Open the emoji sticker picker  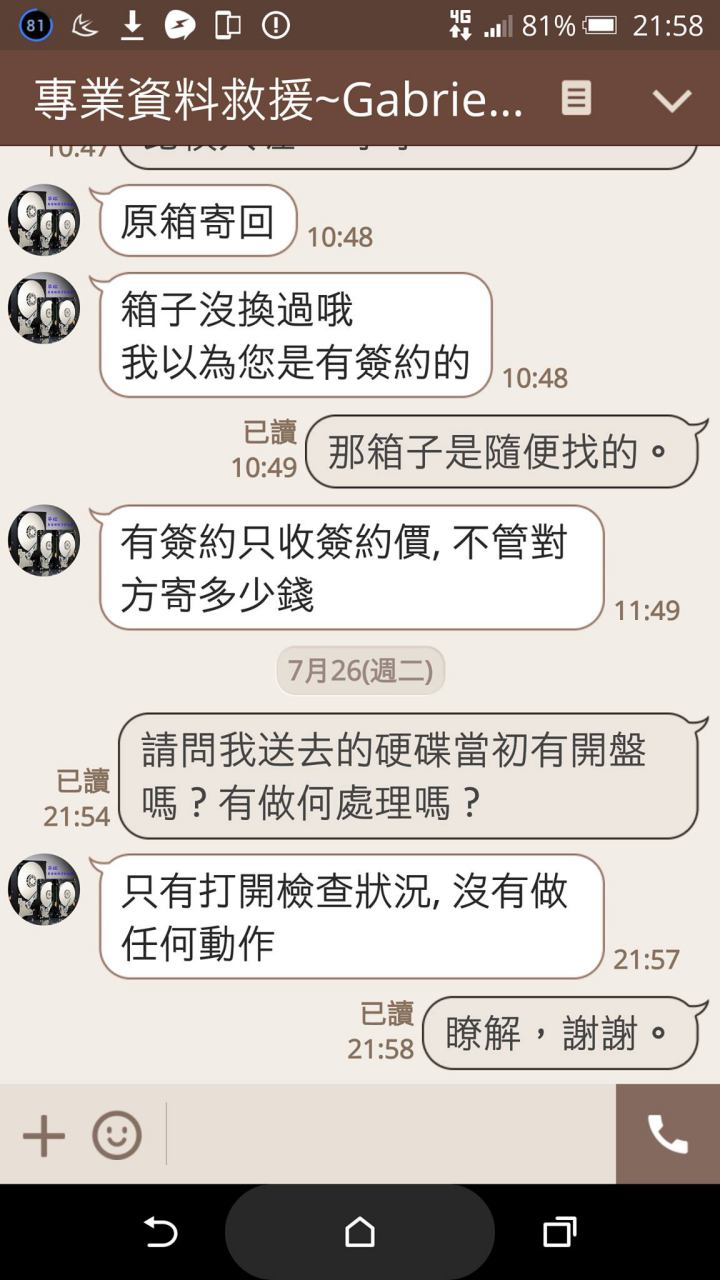pyautogui.click(x=117, y=1136)
